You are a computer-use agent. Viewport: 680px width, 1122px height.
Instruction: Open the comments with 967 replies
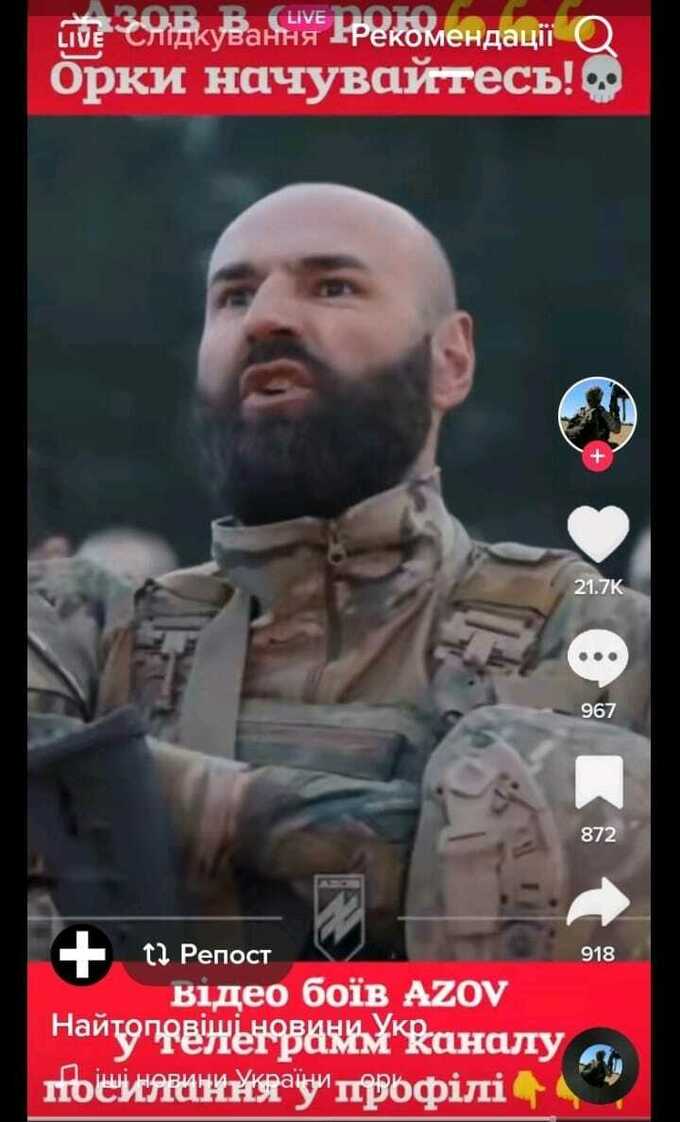tap(598, 660)
